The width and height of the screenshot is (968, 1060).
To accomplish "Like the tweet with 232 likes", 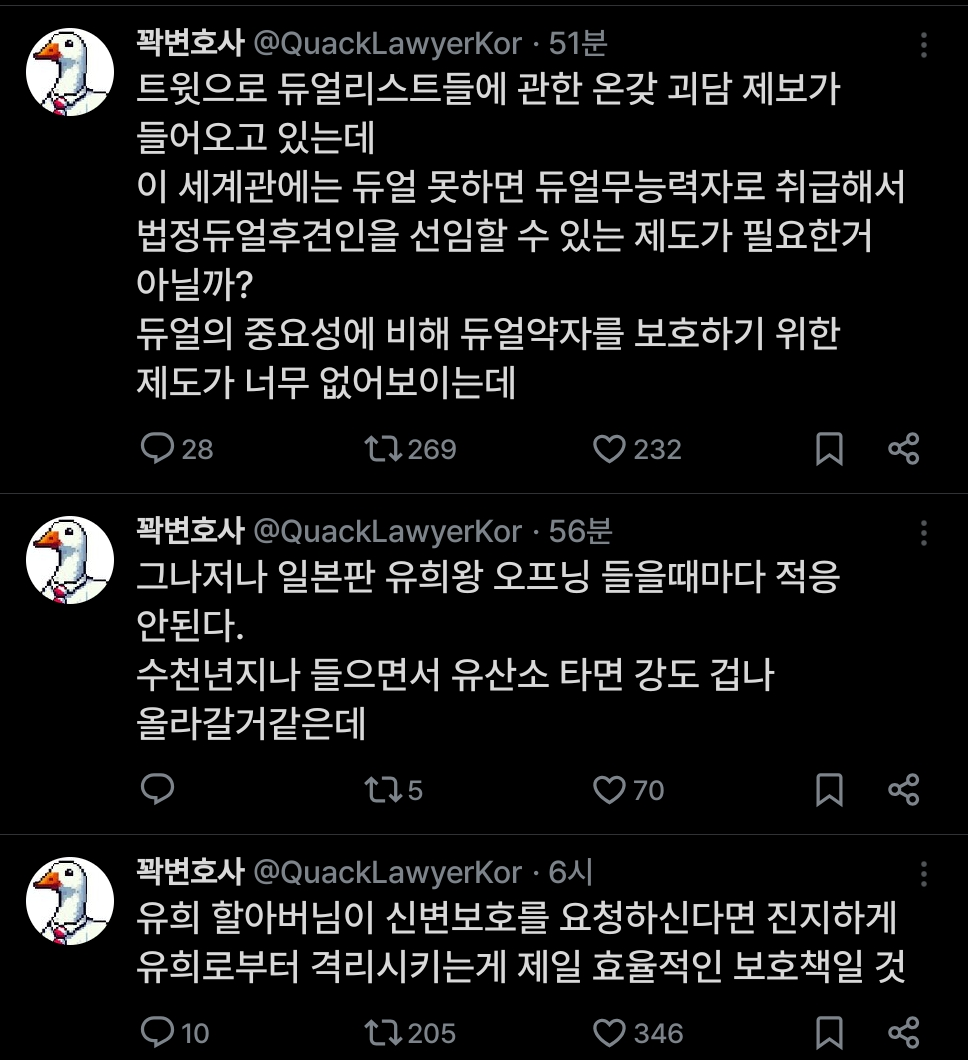I will coord(609,449).
